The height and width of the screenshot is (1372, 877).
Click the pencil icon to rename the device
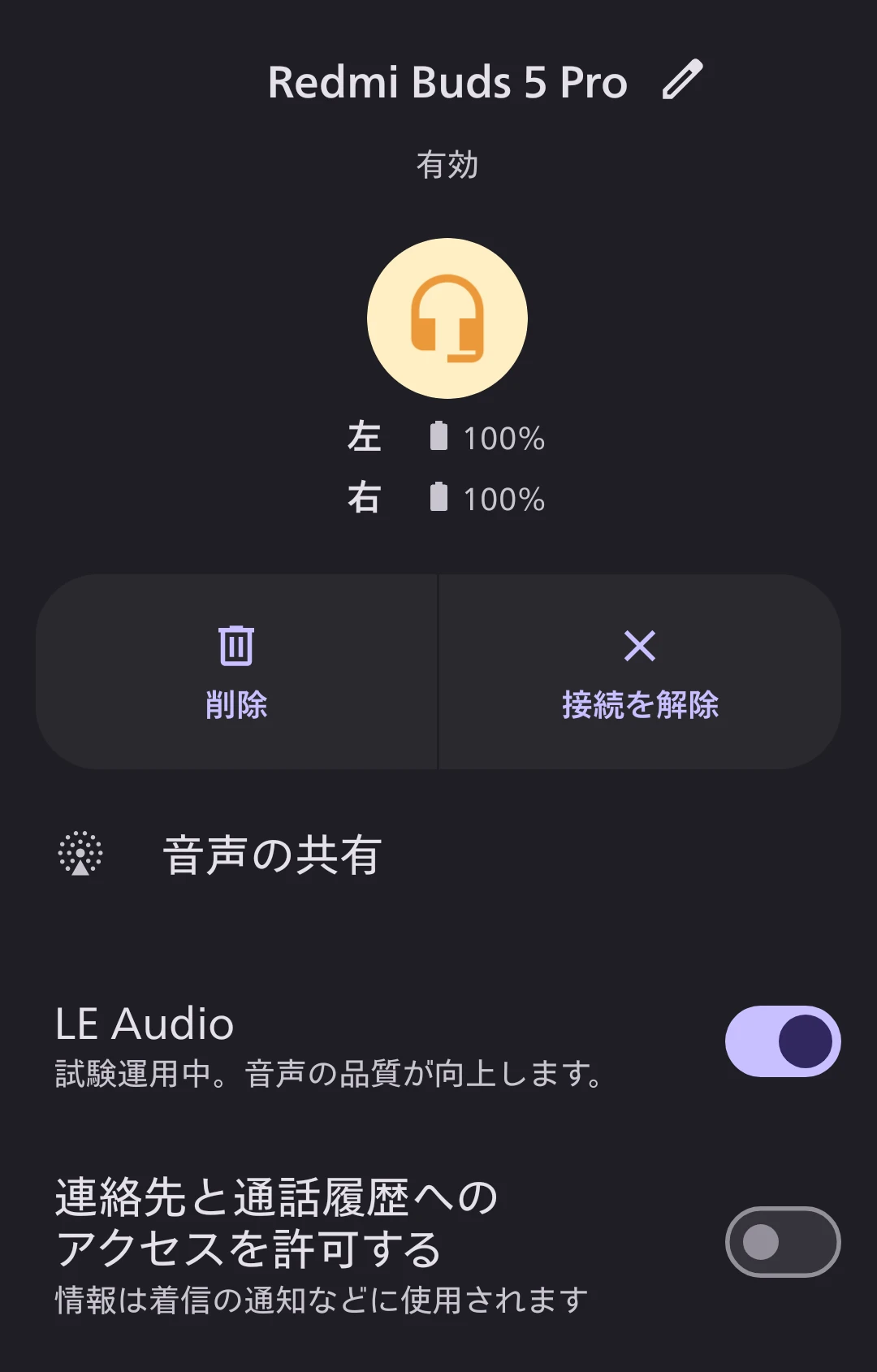680,81
